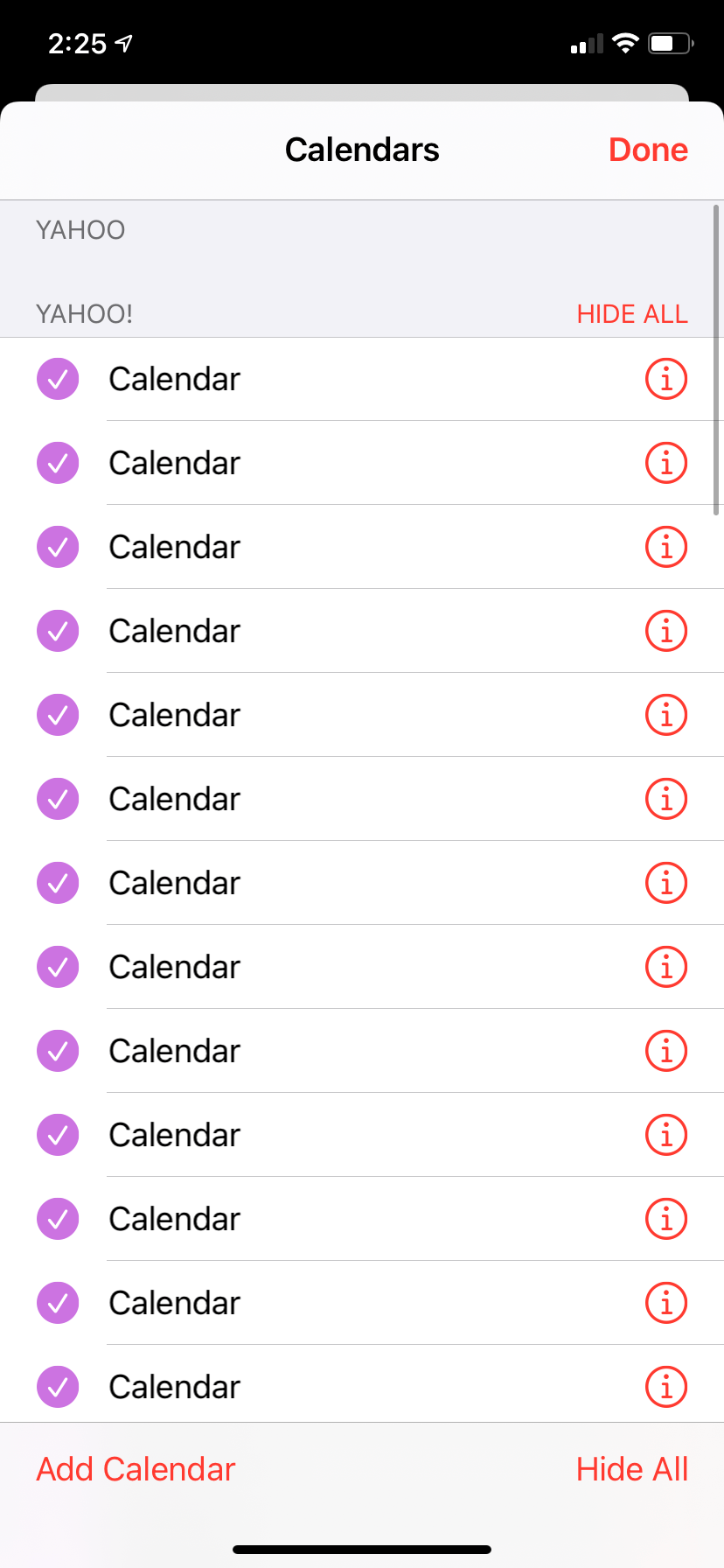Screen dimensions: 724x1568
Task: Tap Hide All in the bottom toolbar
Action: [x=631, y=1469]
